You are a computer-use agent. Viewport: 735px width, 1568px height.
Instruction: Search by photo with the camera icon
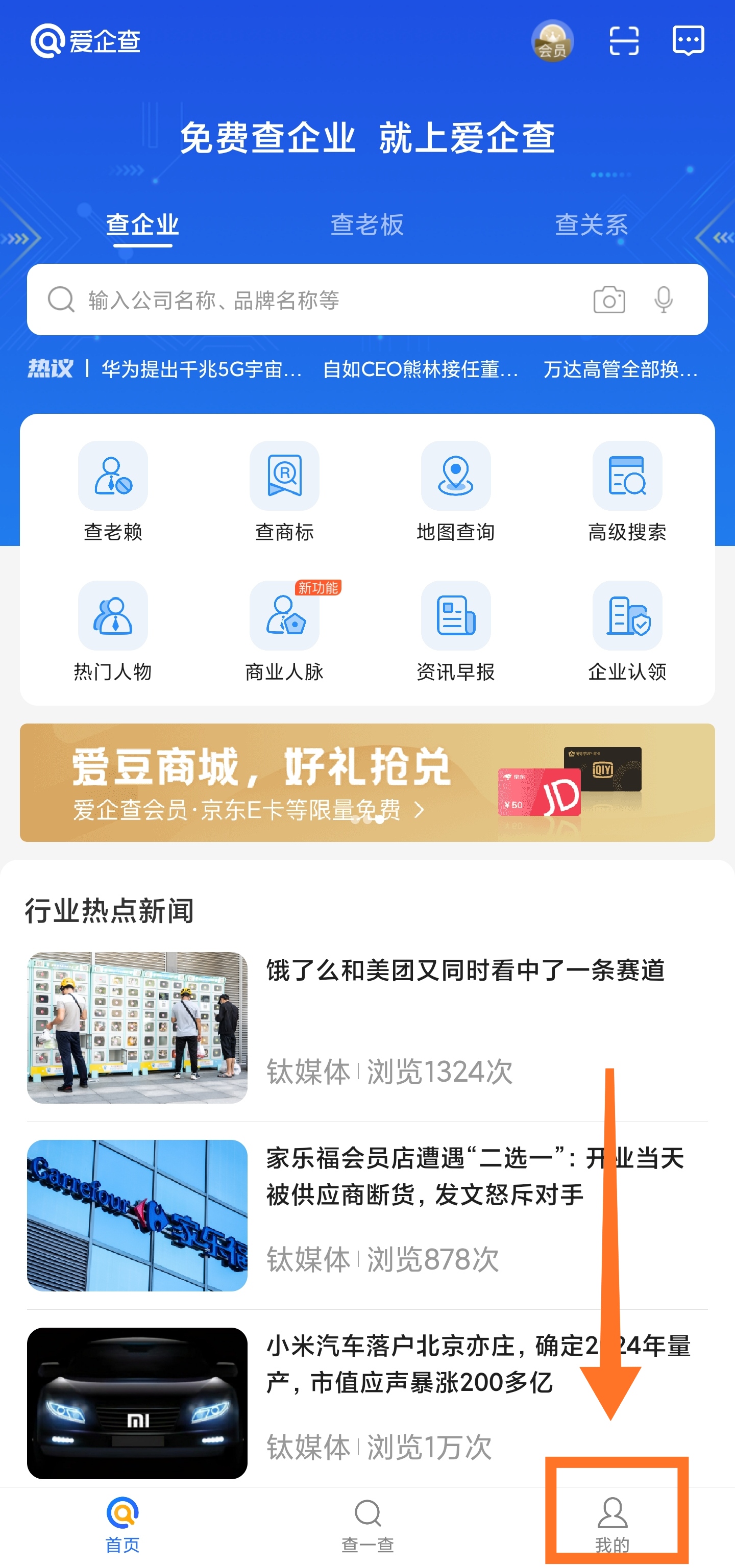[609, 300]
